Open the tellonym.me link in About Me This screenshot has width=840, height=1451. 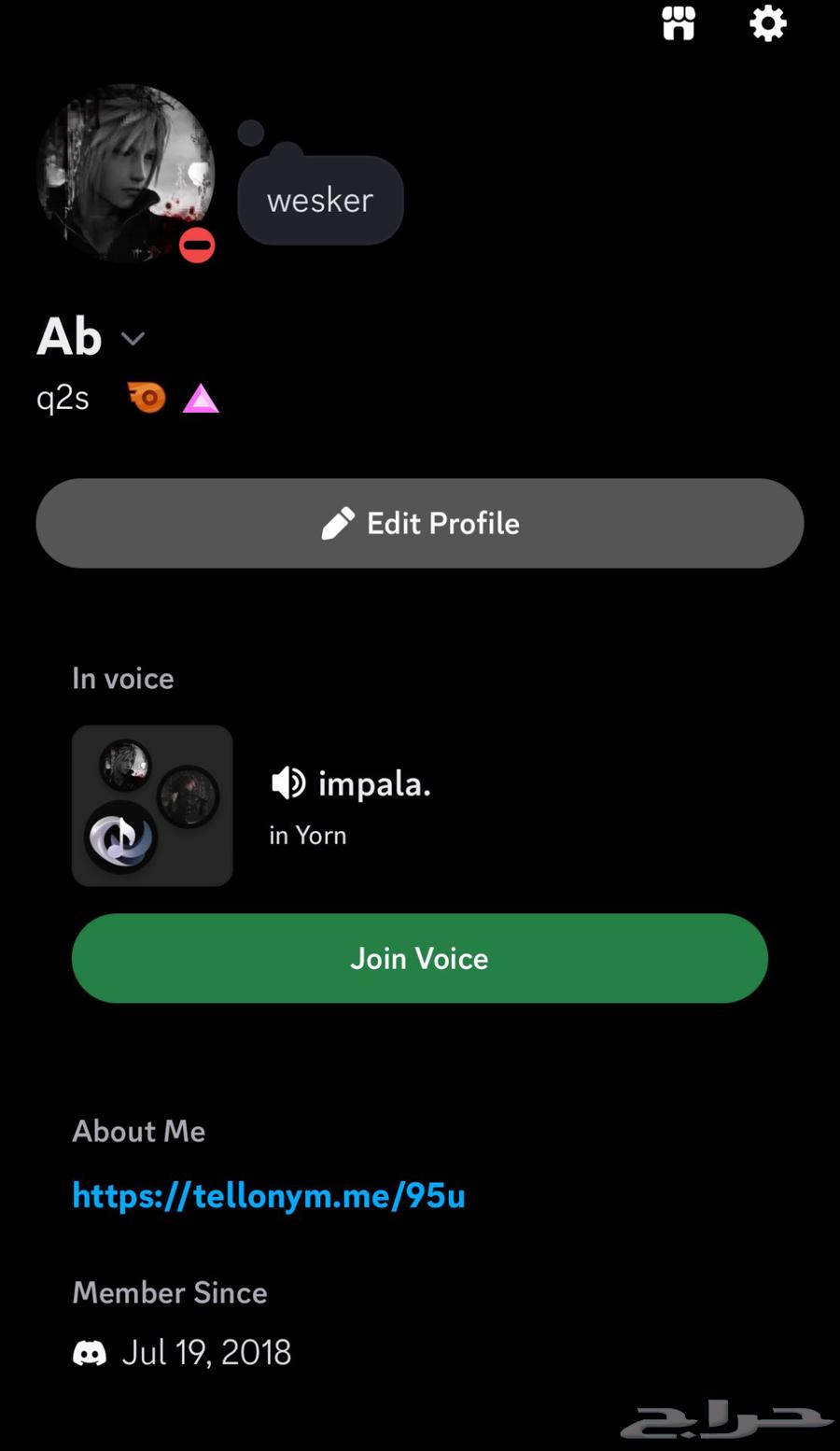268,1194
